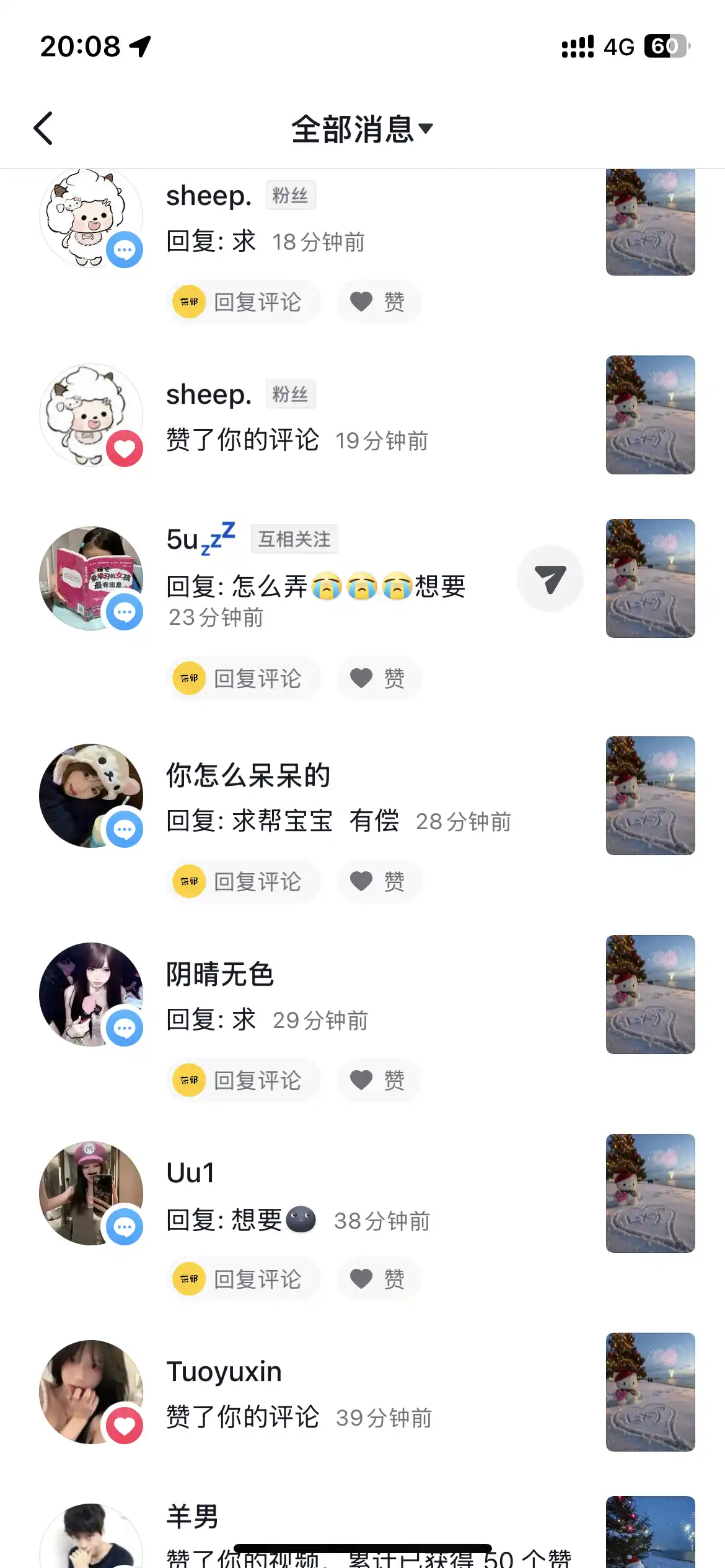Like 5uzzZ's comment
The height and width of the screenshot is (1568, 725).
pos(379,679)
